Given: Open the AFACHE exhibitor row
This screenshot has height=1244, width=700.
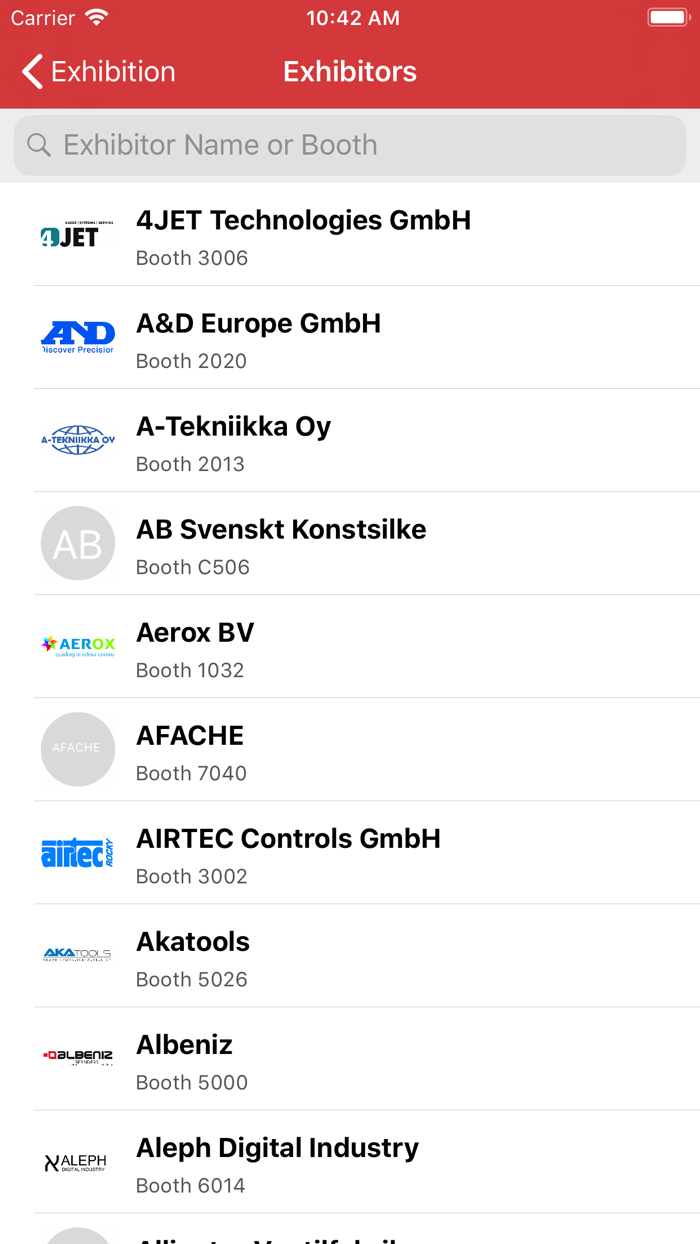Looking at the screenshot, I should click(350, 751).
